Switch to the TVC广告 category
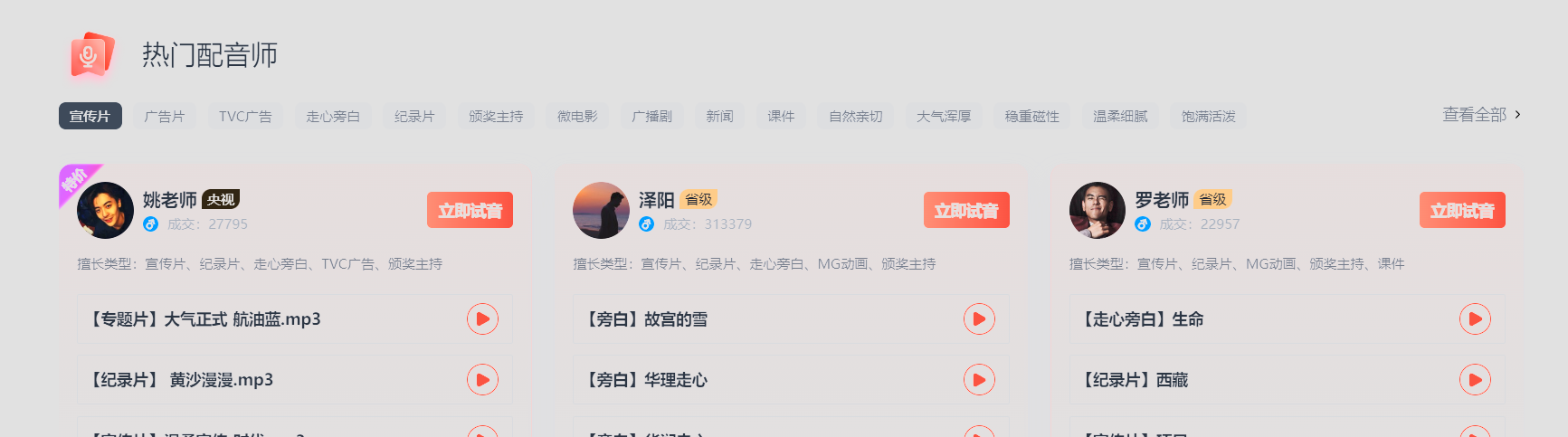The image size is (1568, 437). 245,117
